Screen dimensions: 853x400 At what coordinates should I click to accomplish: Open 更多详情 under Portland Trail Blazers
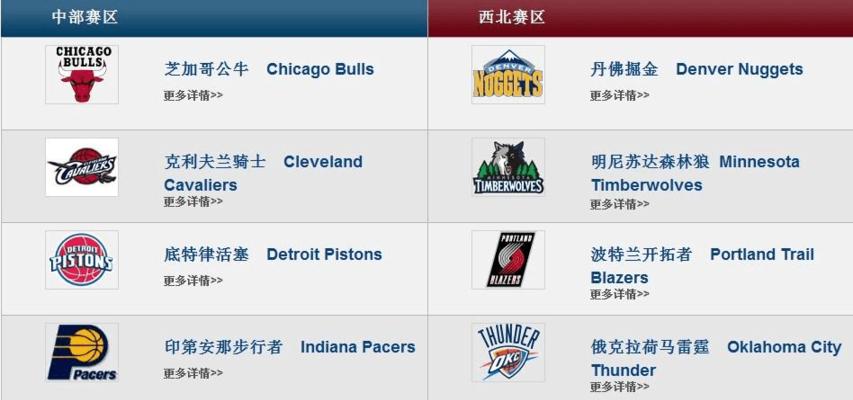(x=619, y=295)
